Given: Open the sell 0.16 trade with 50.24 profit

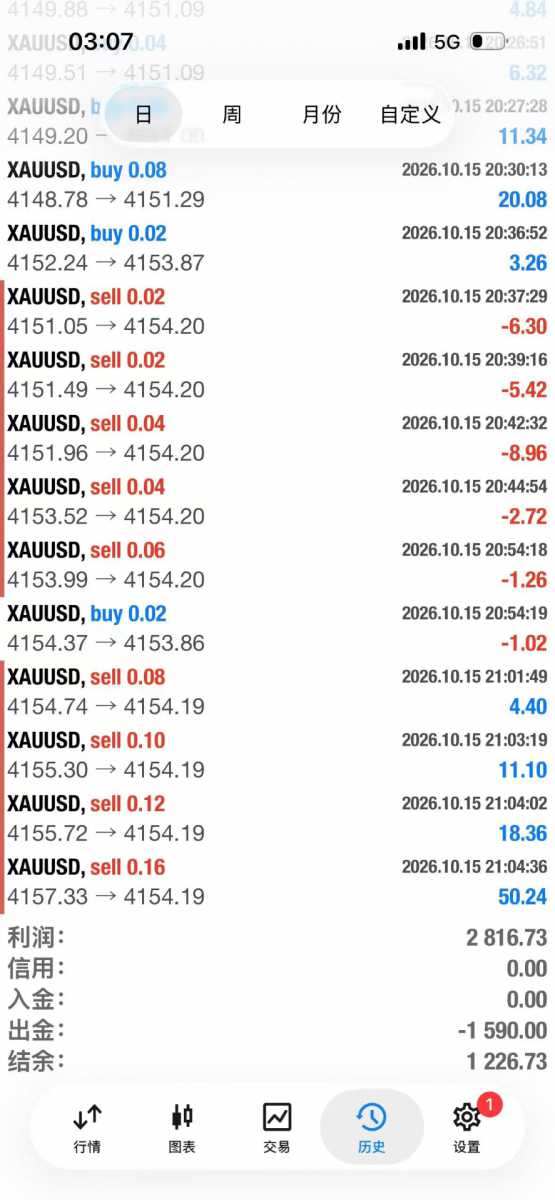Looking at the screenshot, I should [x=277, y=882].
